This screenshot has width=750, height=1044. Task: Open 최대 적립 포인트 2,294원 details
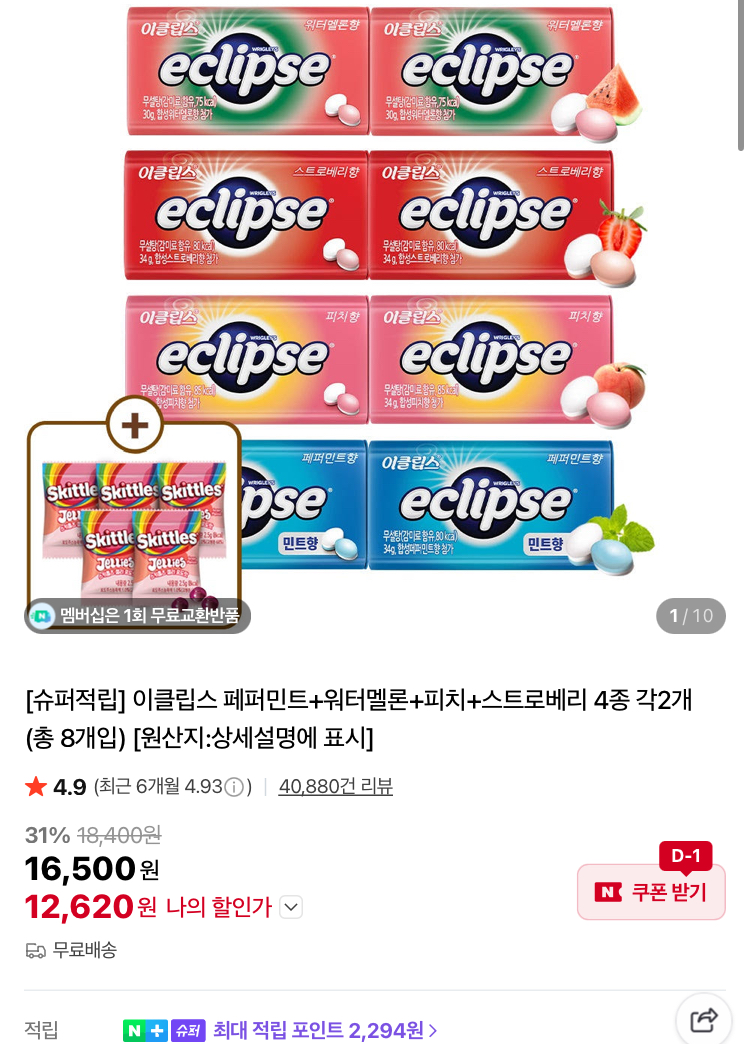(x=325, y=1030)
